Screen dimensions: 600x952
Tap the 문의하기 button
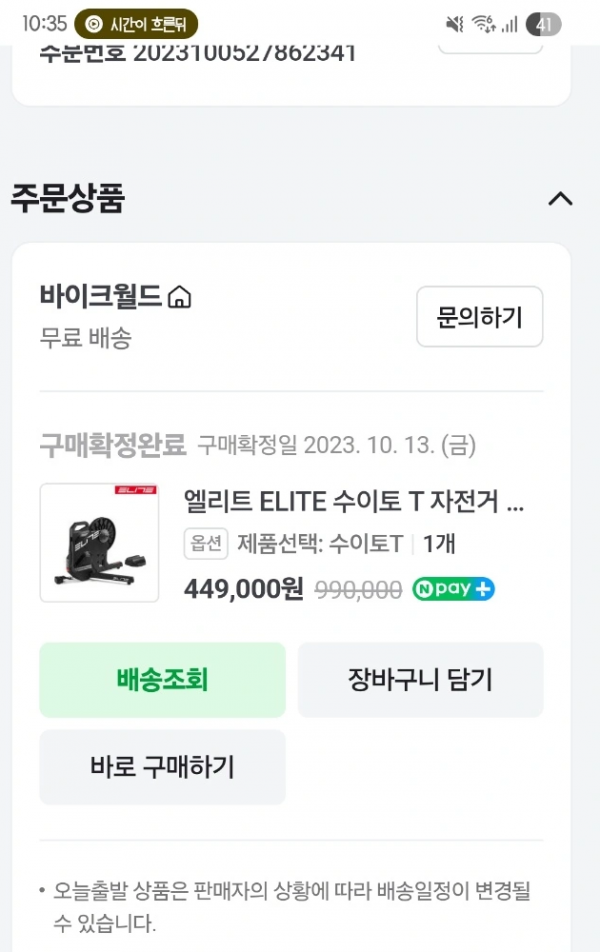point(479,317)
